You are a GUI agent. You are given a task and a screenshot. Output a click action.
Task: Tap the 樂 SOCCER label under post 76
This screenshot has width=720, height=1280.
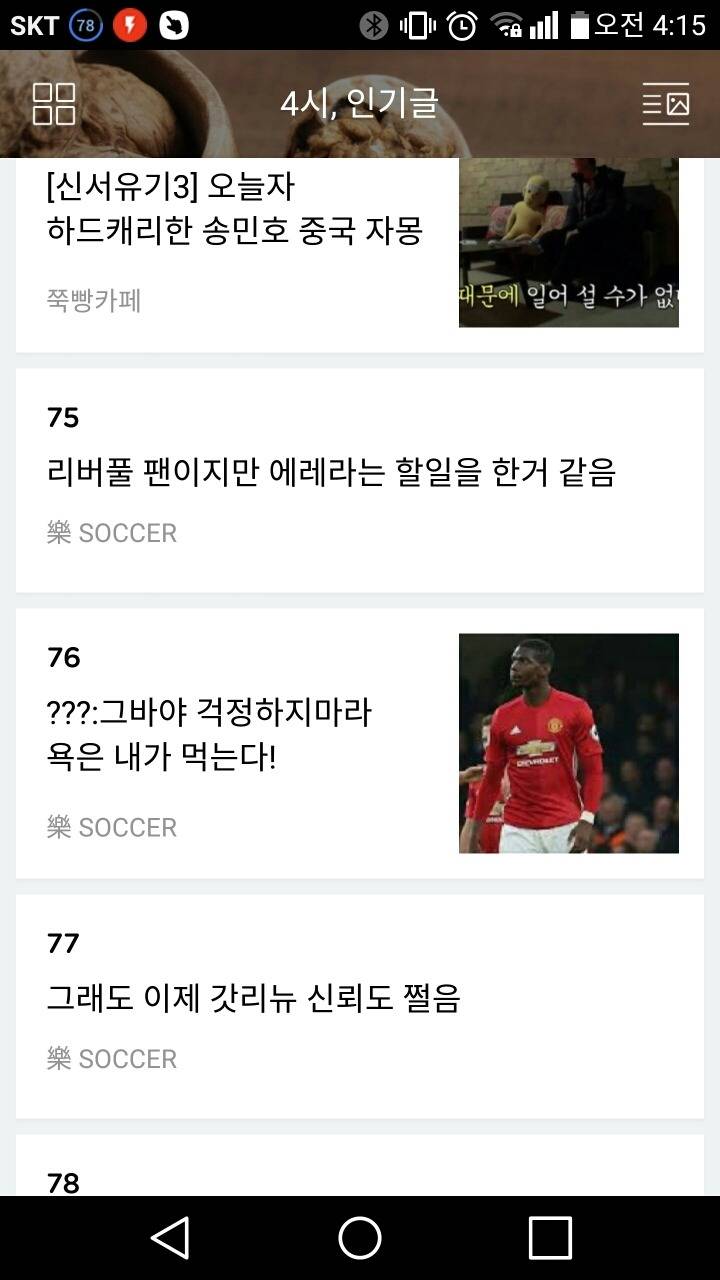[x=113, y=826]
